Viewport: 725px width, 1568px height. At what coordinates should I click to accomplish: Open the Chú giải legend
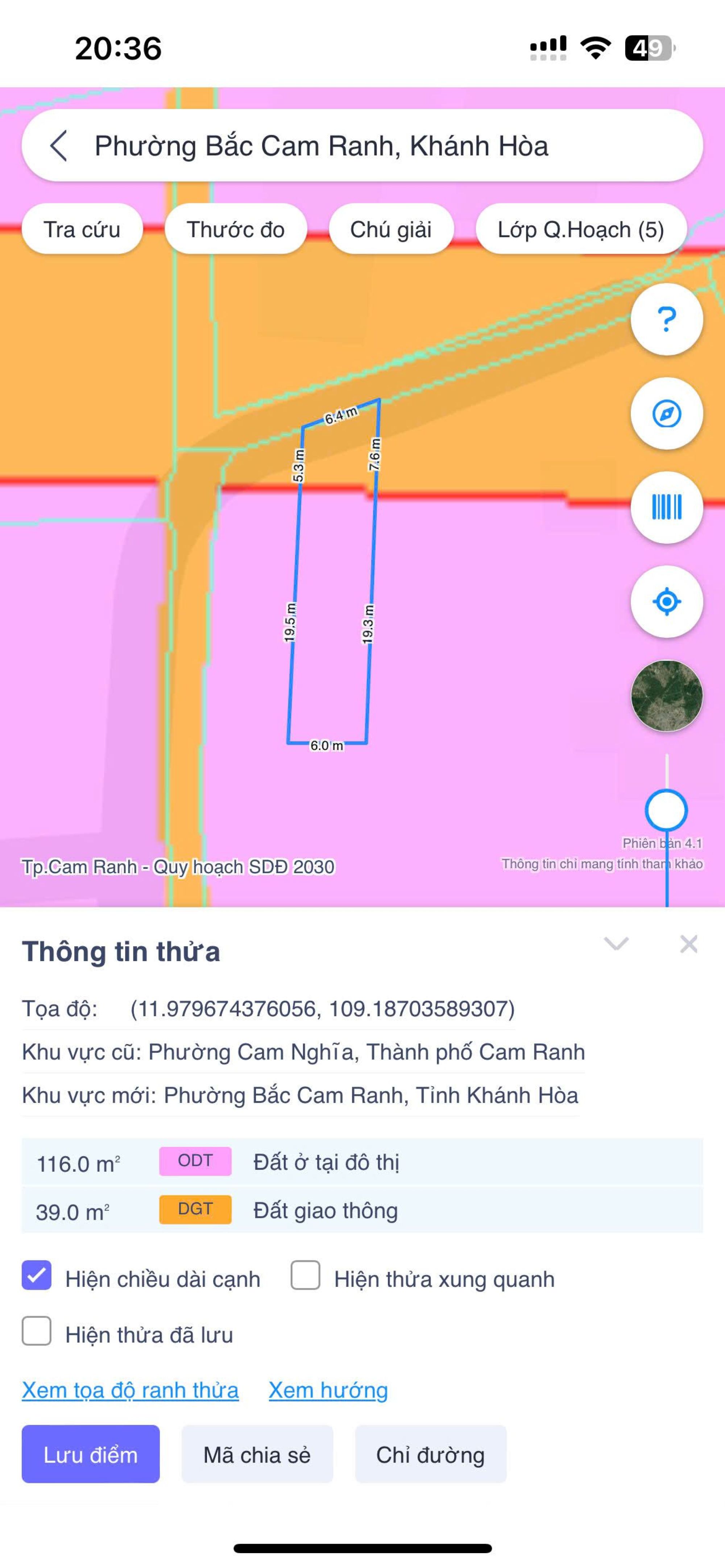390,229
